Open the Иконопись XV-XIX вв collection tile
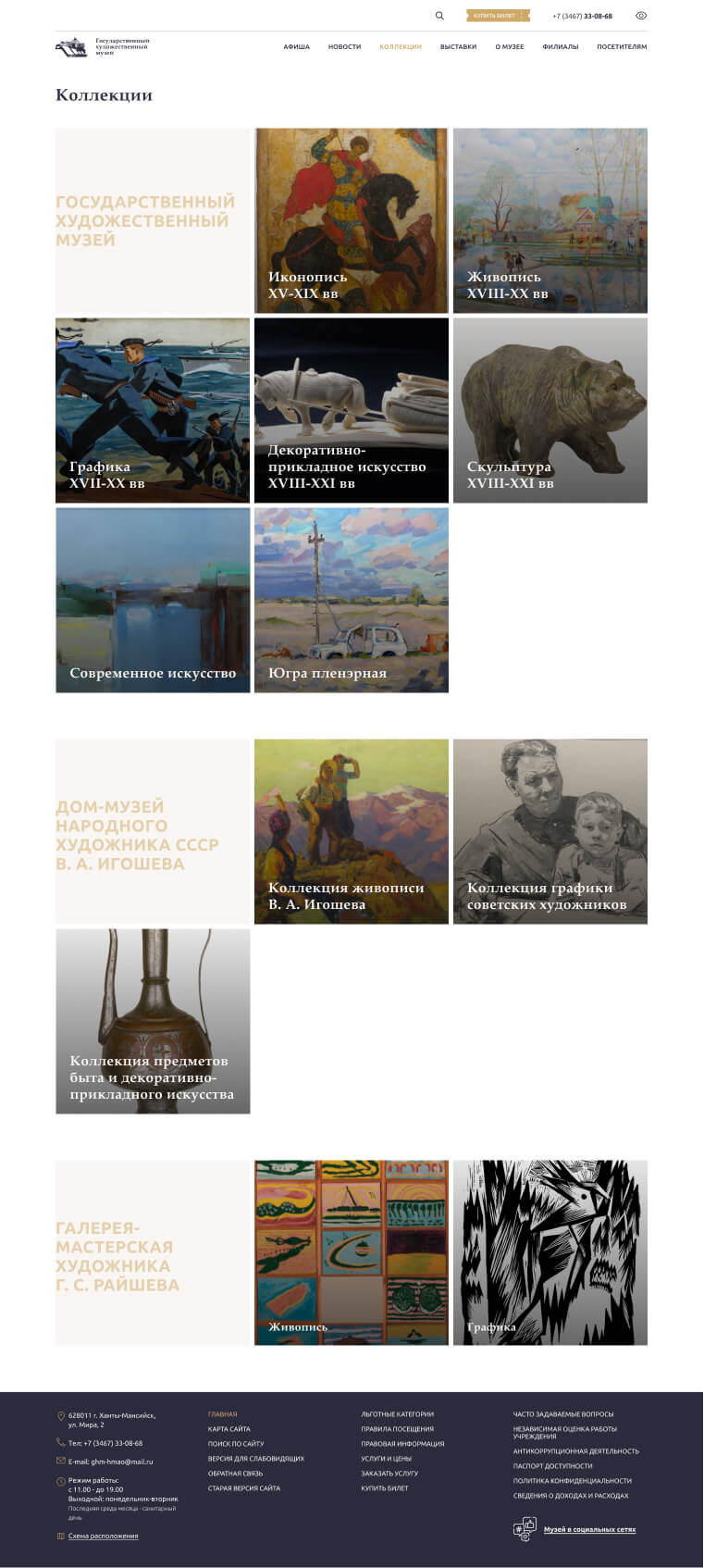Viewport: 704px width, 1568px height. click(x=350, y=220)
